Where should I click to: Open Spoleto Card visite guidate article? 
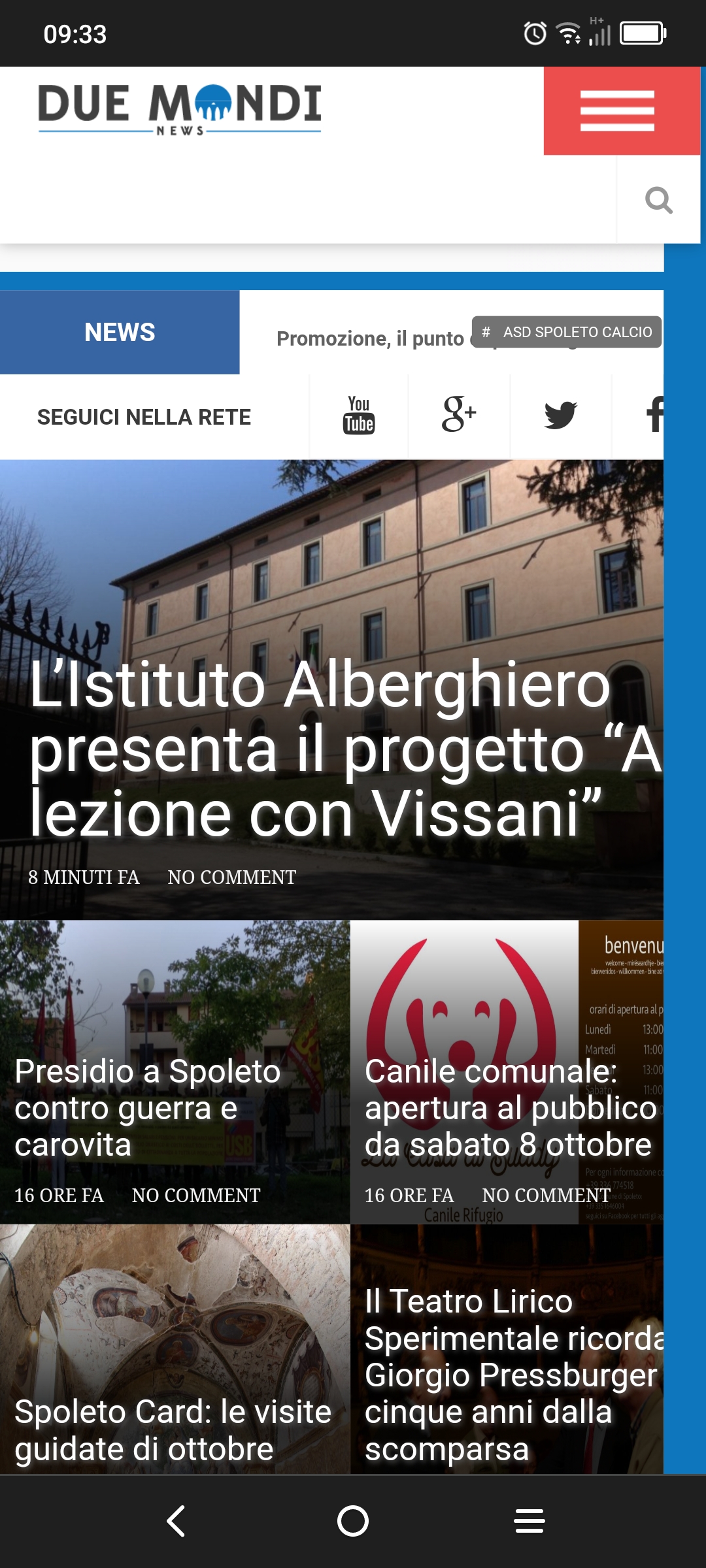[173, 1429]
